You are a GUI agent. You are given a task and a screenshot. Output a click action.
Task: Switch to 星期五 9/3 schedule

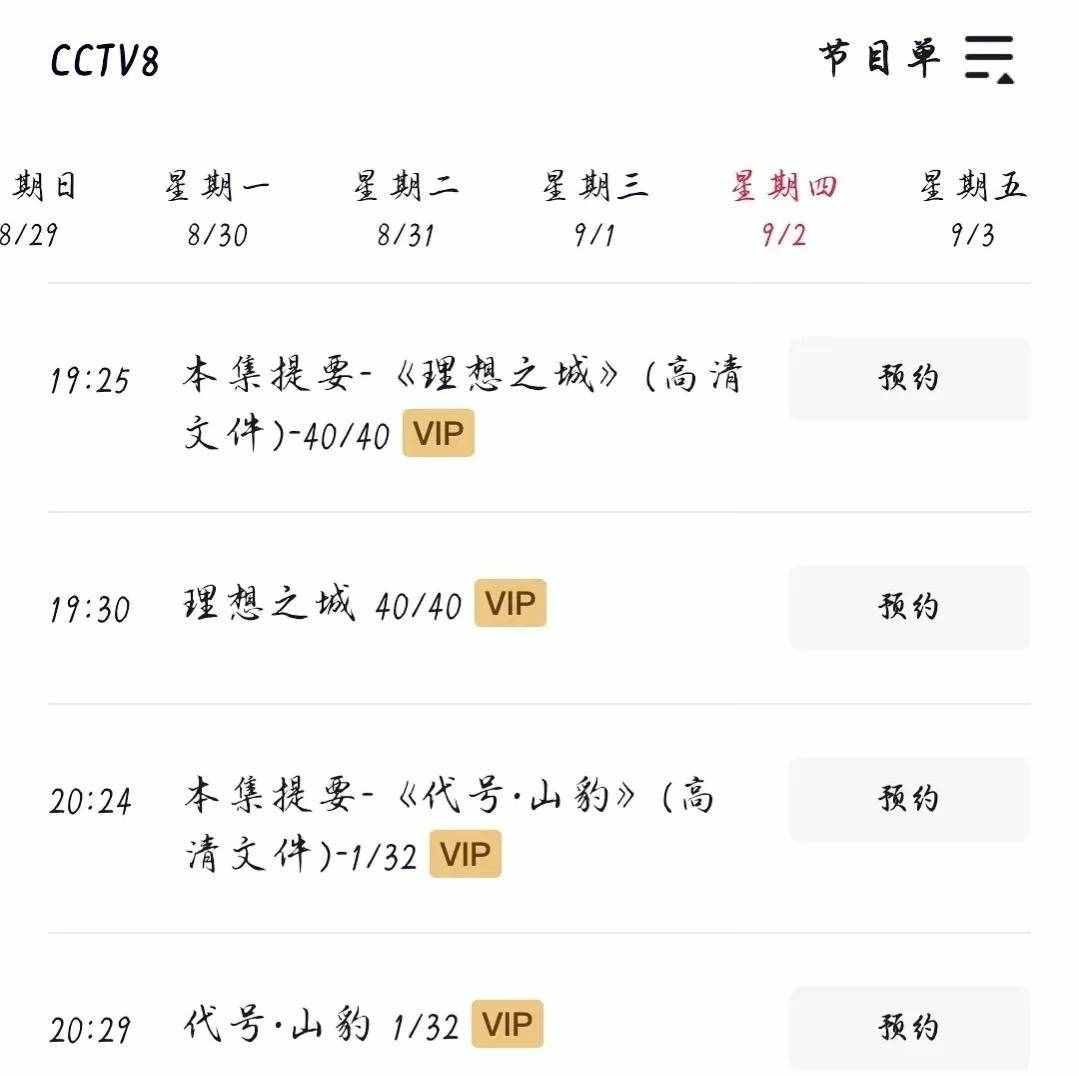973,209
